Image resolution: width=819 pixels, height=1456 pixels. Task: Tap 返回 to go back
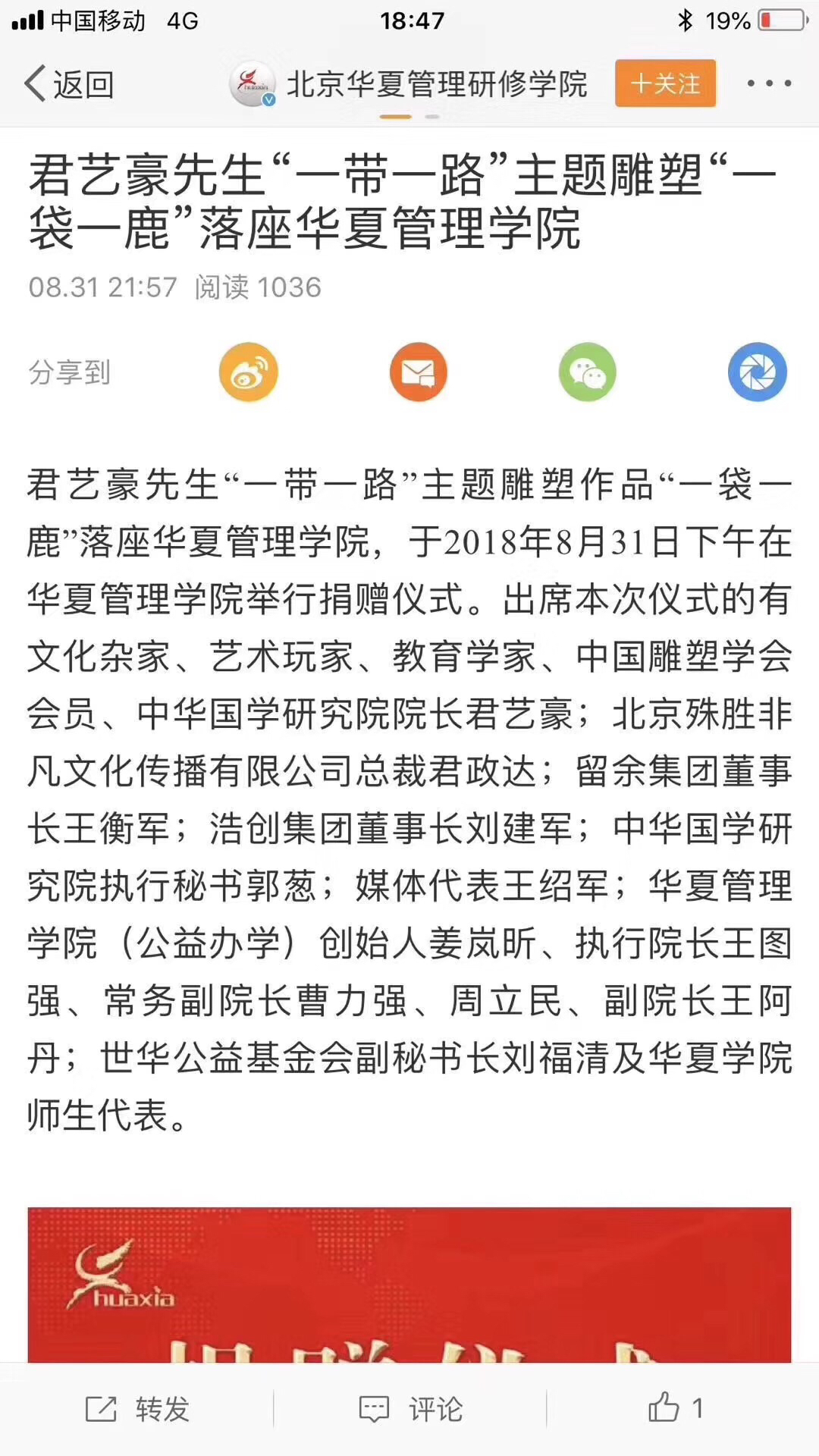70,84
